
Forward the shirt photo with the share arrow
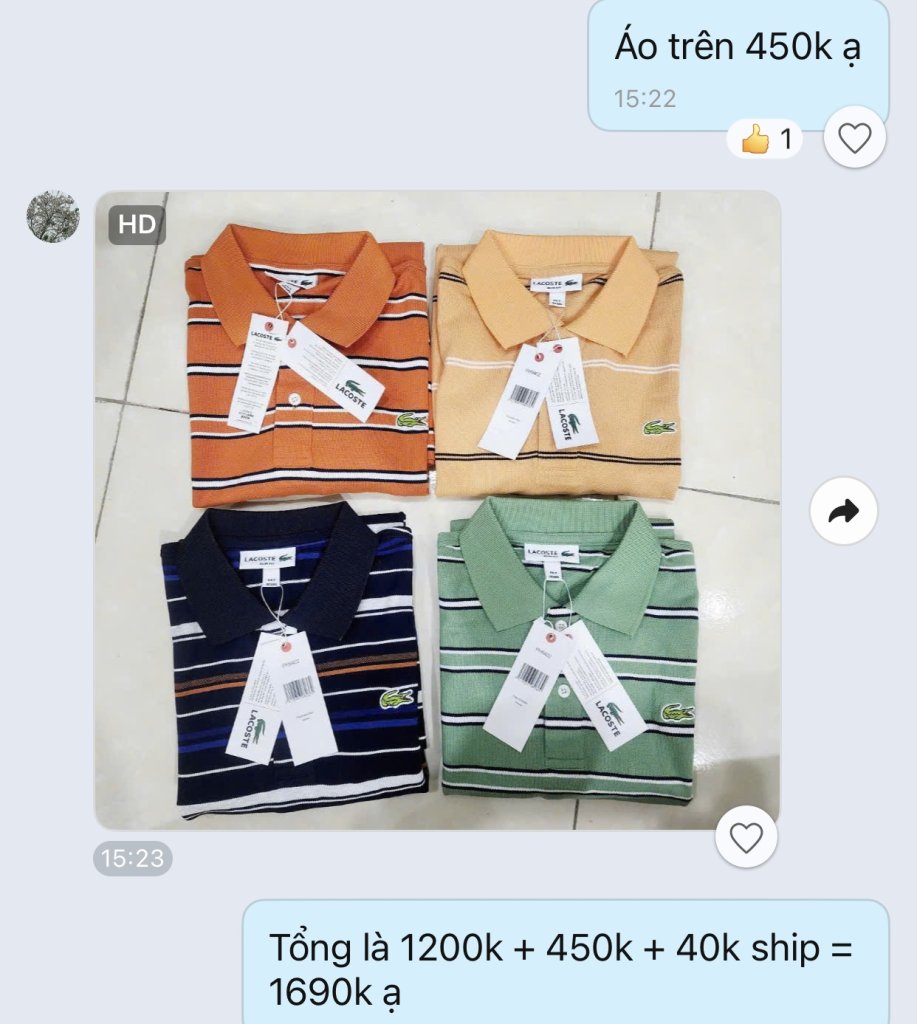[843, 512]
